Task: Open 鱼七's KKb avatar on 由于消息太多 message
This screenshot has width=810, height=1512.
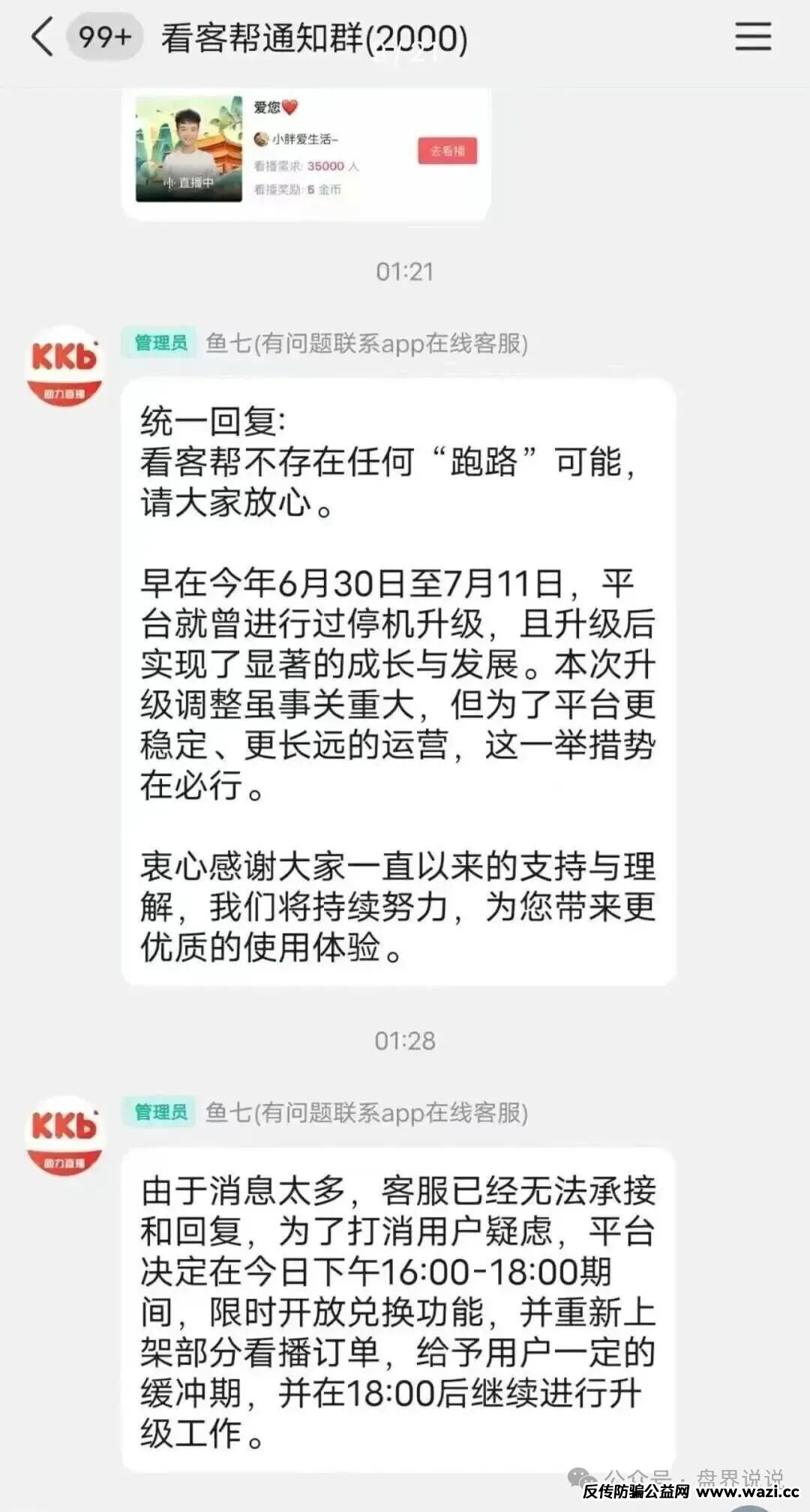Action: click(65, 1135)
